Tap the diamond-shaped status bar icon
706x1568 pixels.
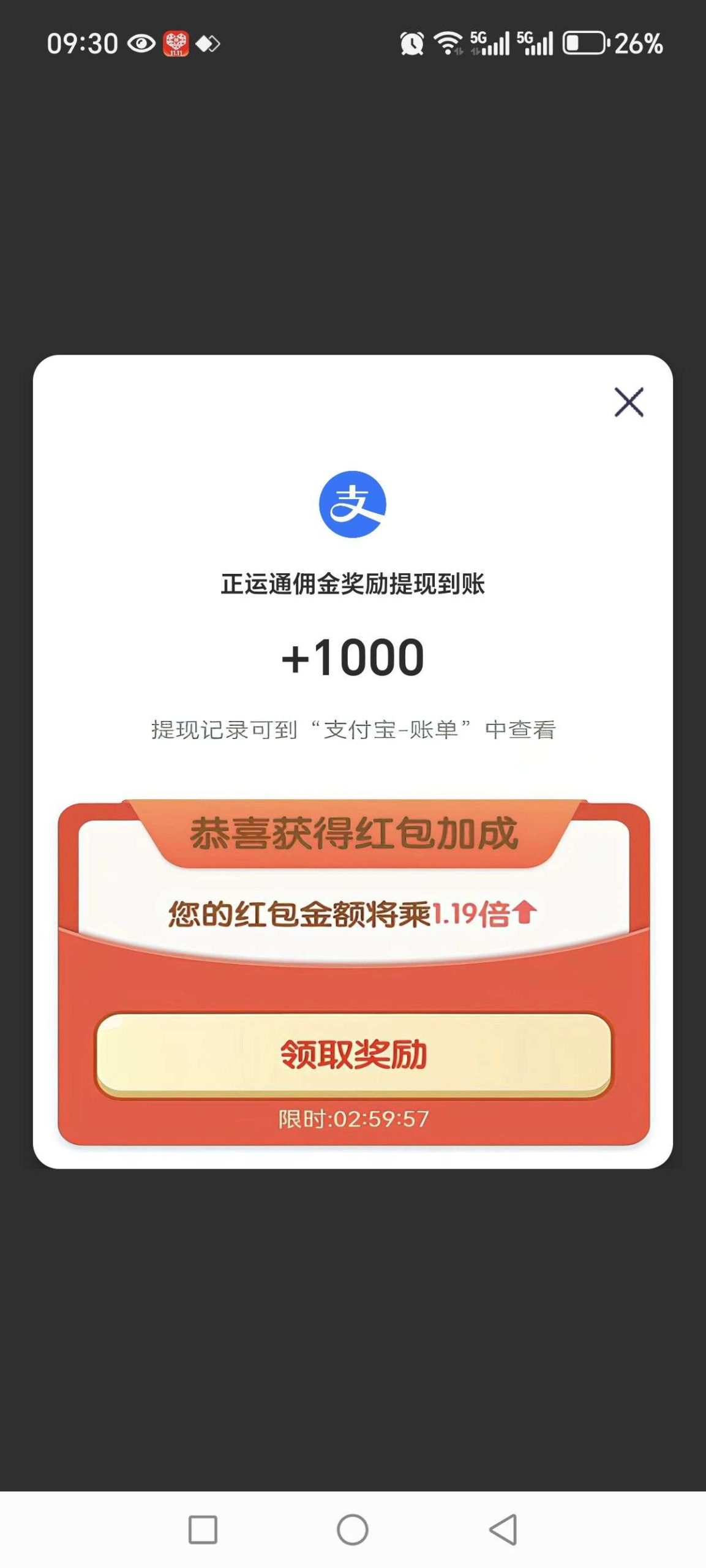pyautogui.click(x=206, y=43)
